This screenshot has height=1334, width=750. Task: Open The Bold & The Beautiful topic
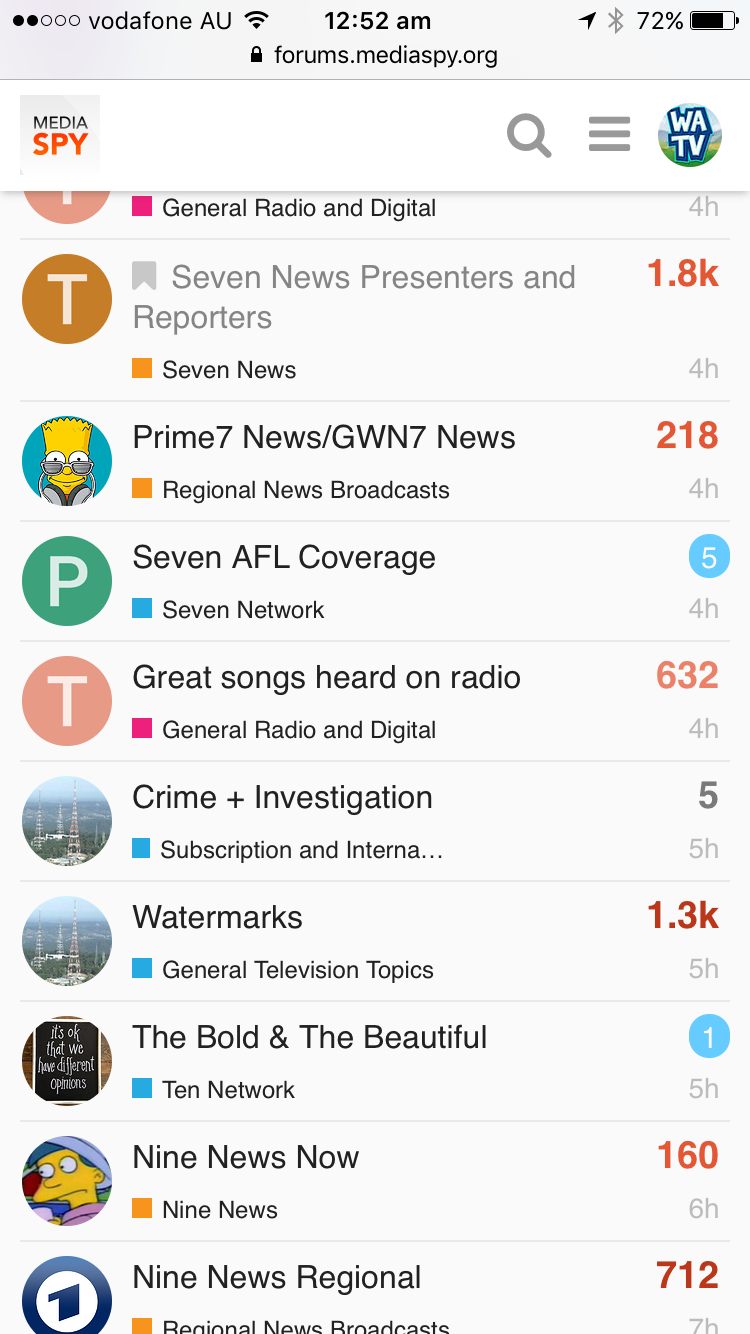[310, 1037]
